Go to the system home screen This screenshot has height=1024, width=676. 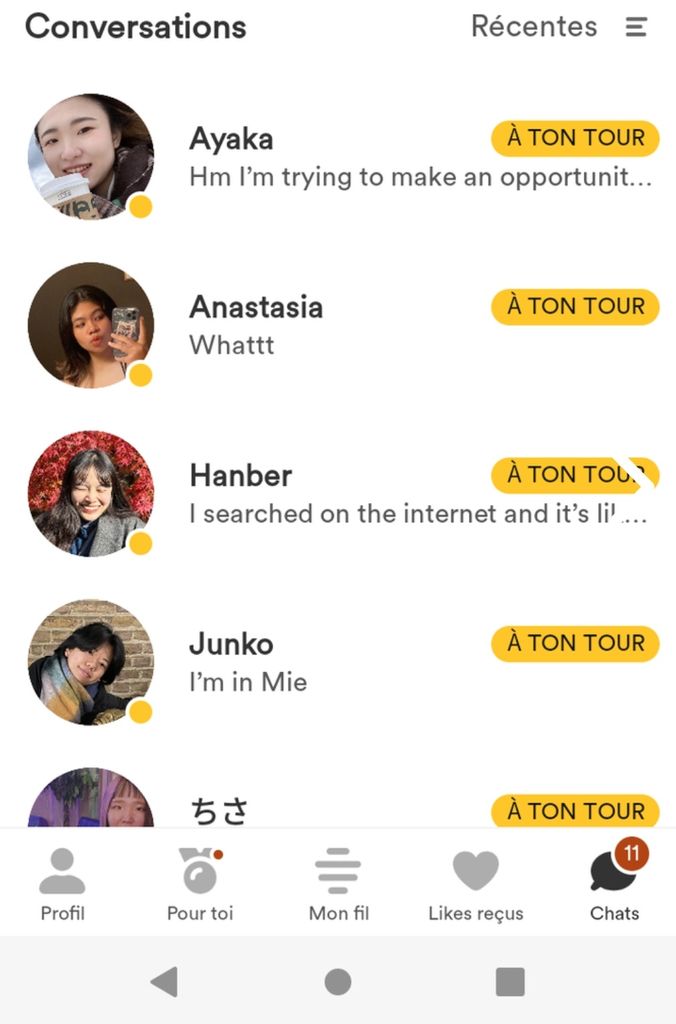[x=338, y=982]
